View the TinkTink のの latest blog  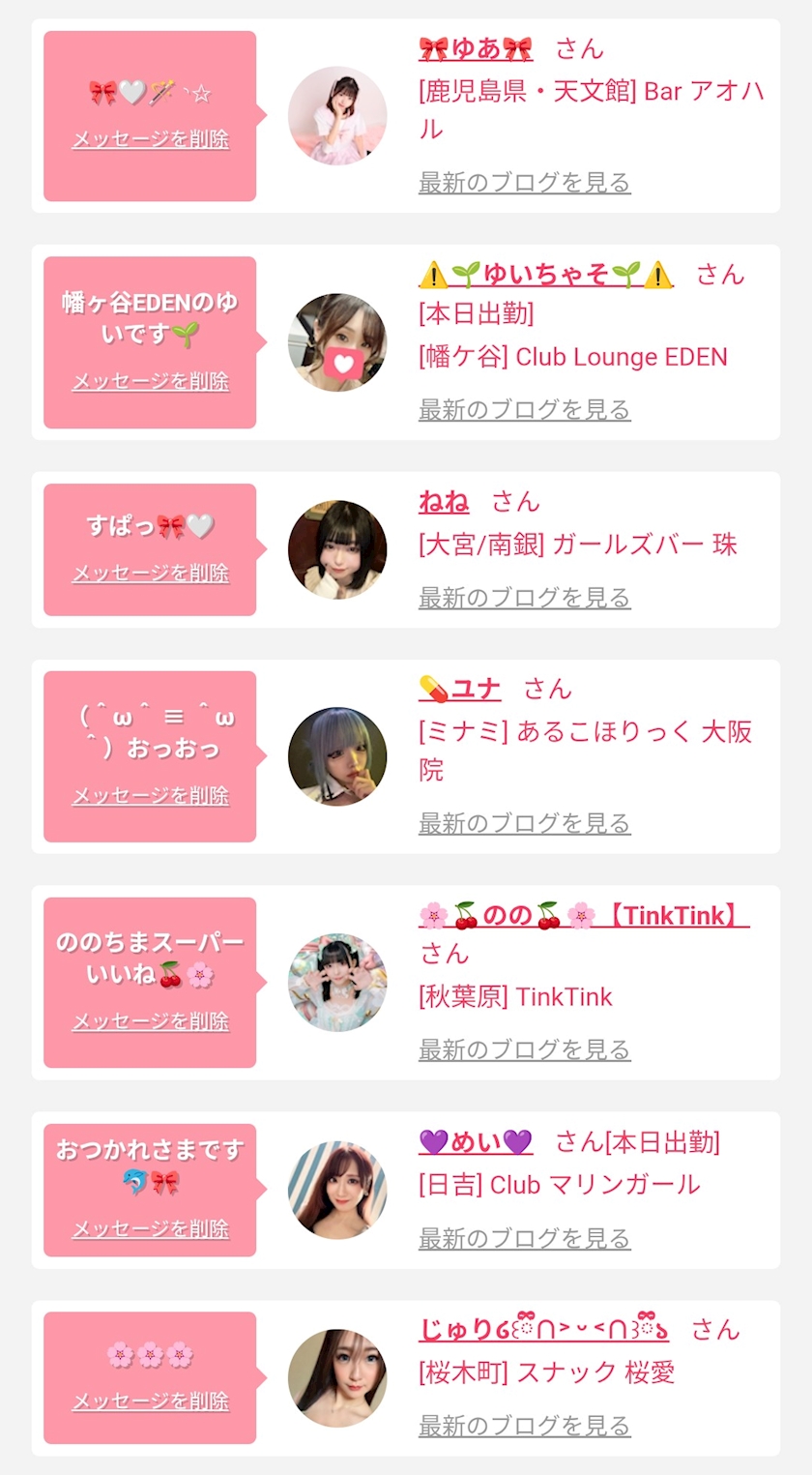click(524, 1049)
